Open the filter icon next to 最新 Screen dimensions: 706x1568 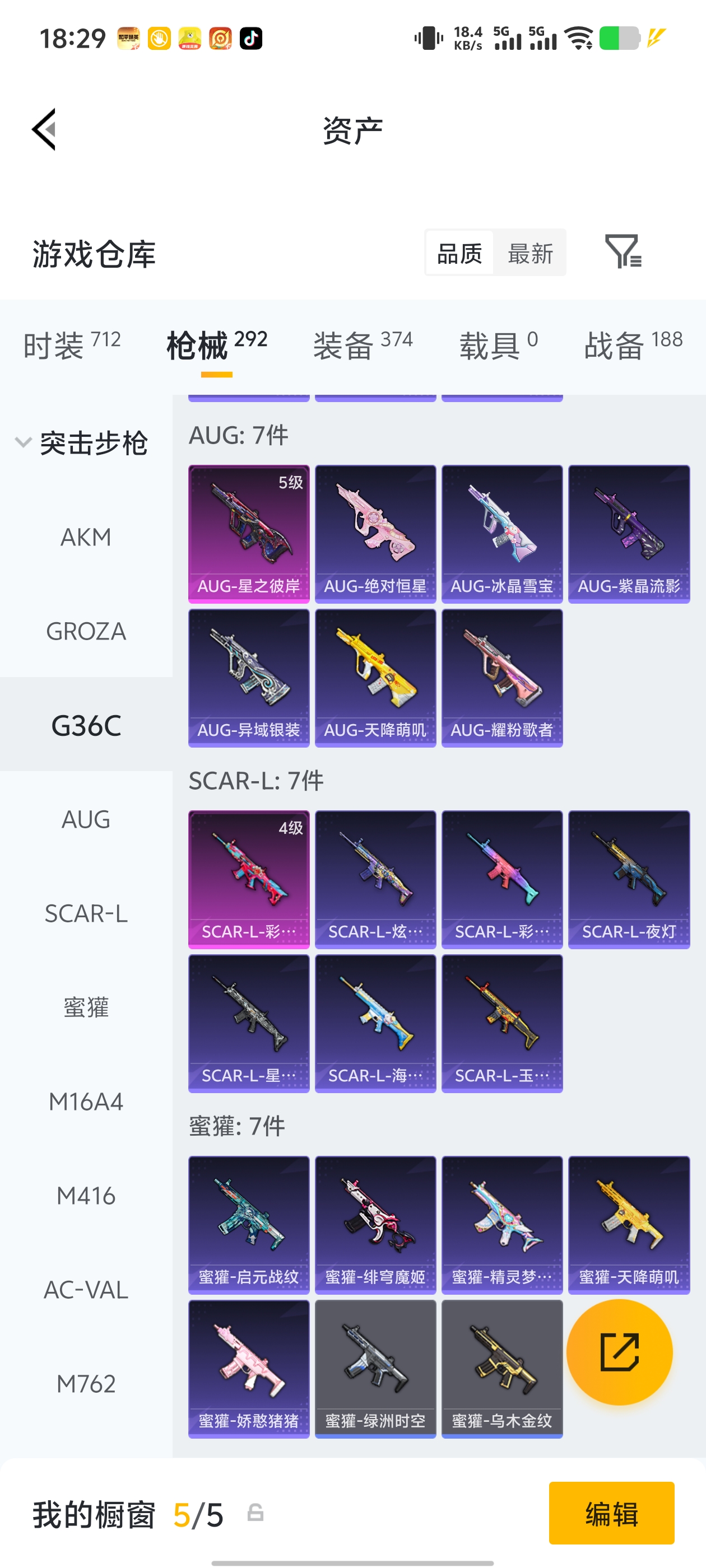tap(623, 251)
